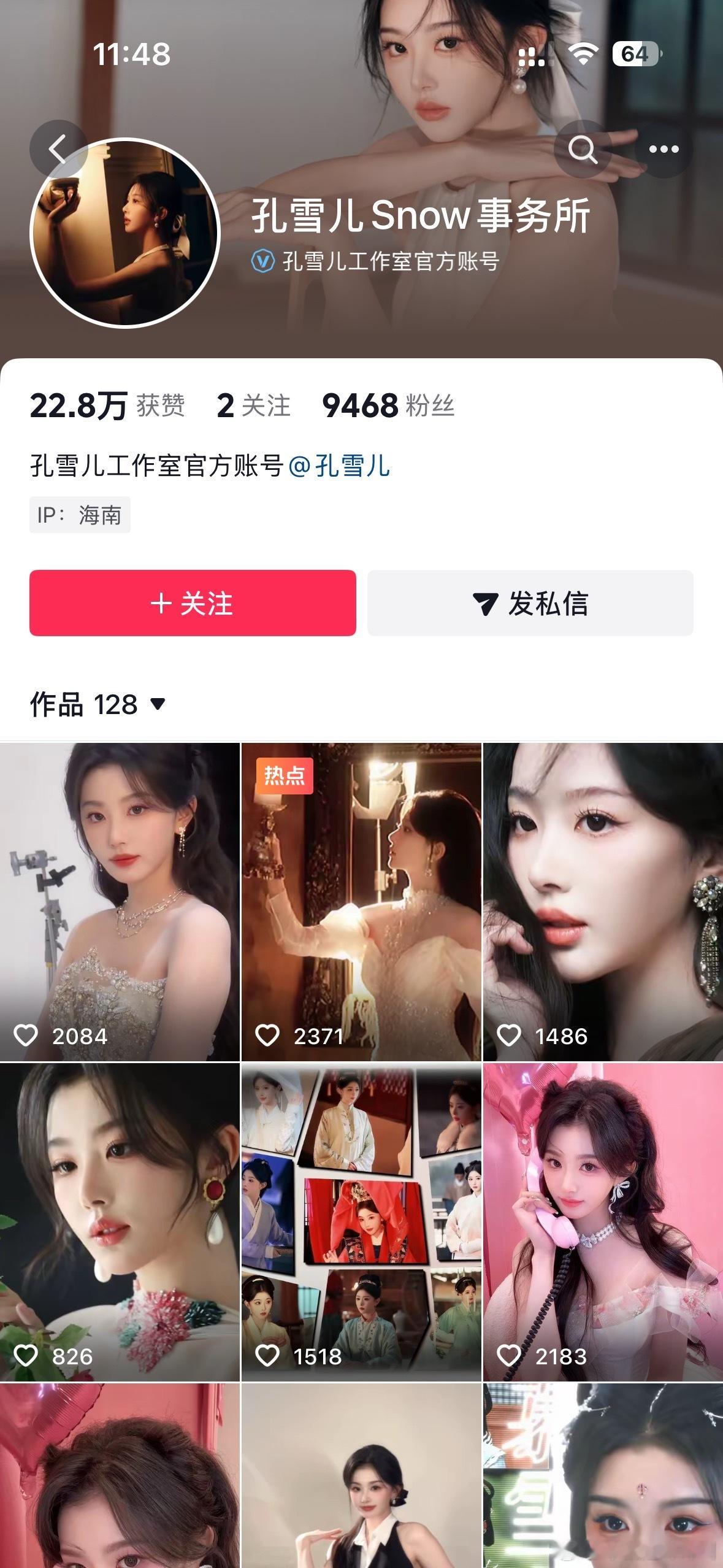This screenshot has width=723, height=1568.
Task: Expand the 作品 sorting dropdown
Action: click(x=159, y=707)
